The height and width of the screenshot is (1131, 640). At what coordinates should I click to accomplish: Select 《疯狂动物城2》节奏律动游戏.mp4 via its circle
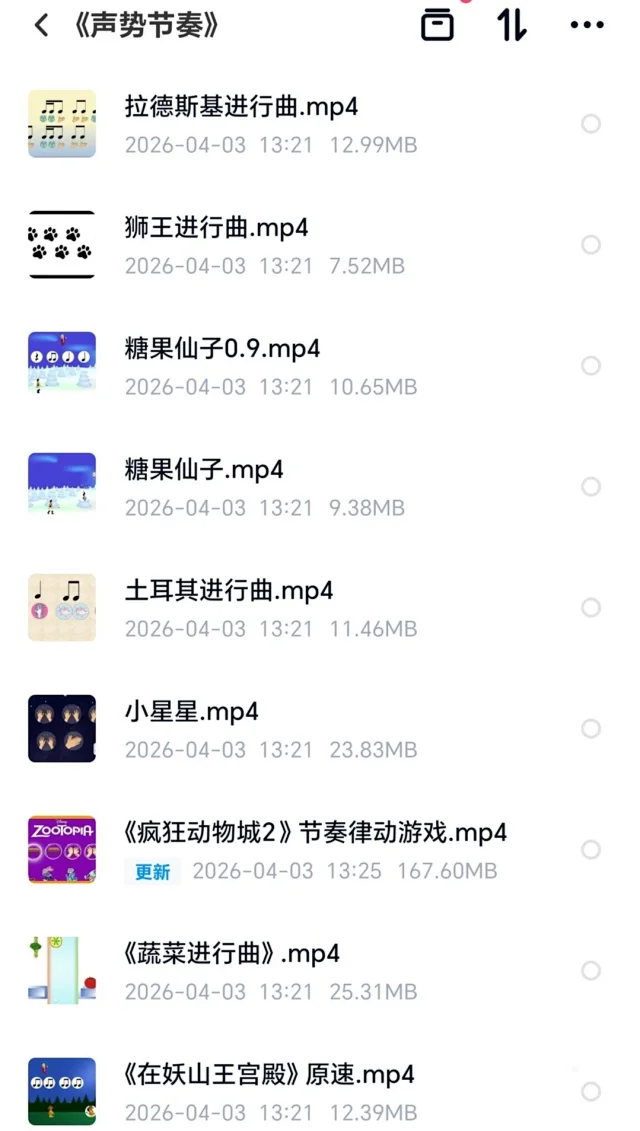coord(591,850)
